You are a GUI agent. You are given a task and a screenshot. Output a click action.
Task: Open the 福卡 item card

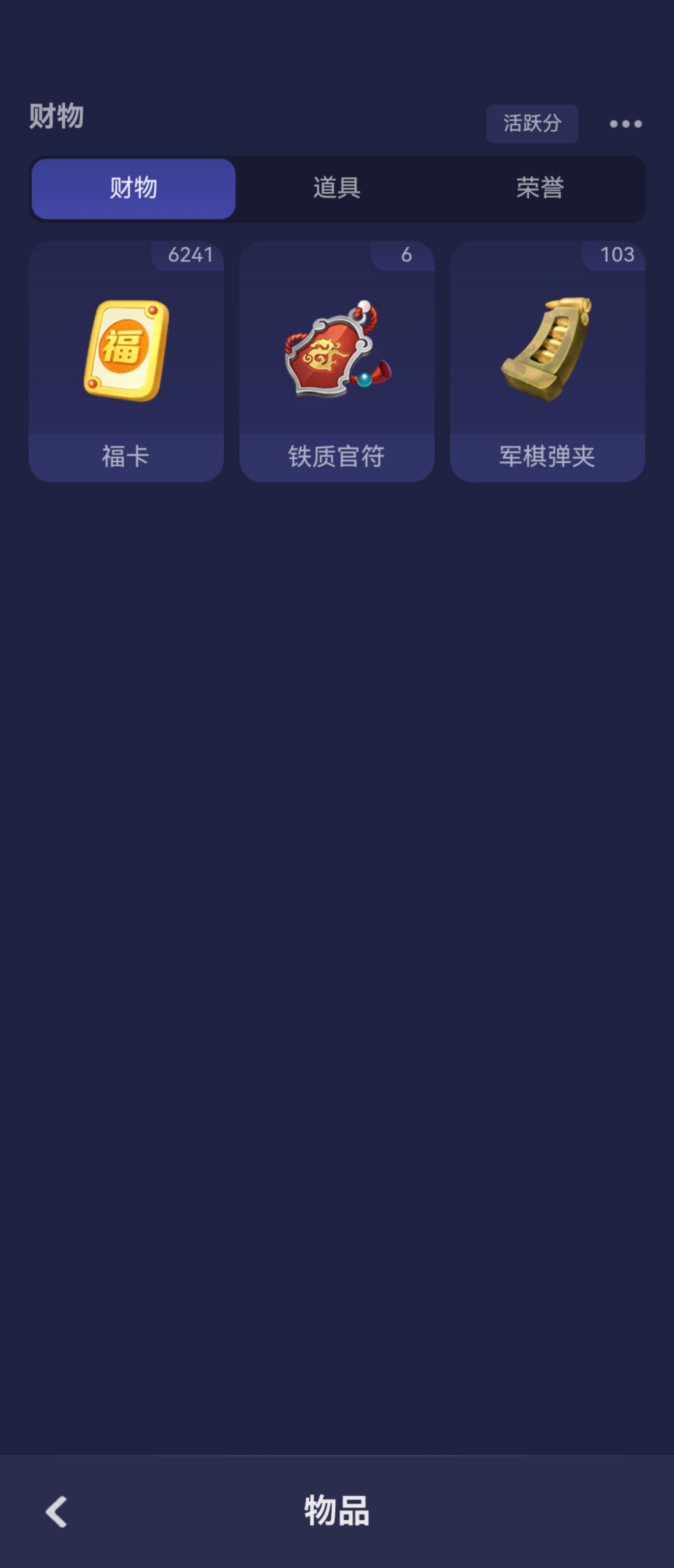[x=126, y=361]
